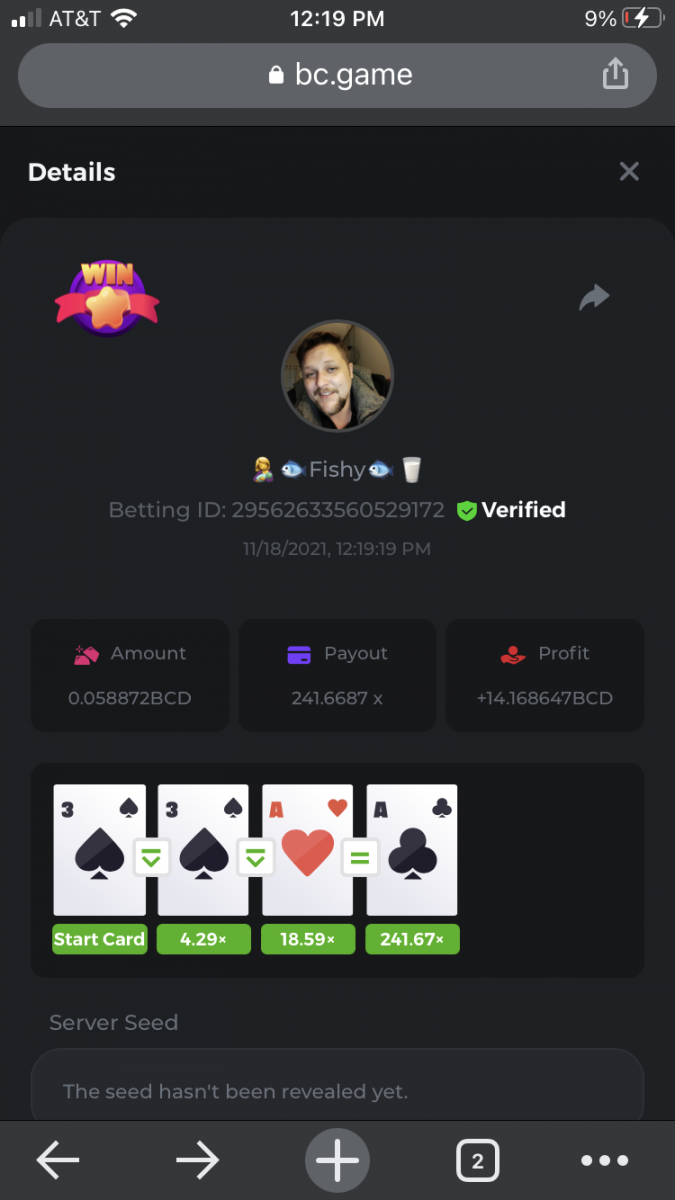675x1200 pixels.
Task: Share this winning bet result
Action: tap(594, 297)
